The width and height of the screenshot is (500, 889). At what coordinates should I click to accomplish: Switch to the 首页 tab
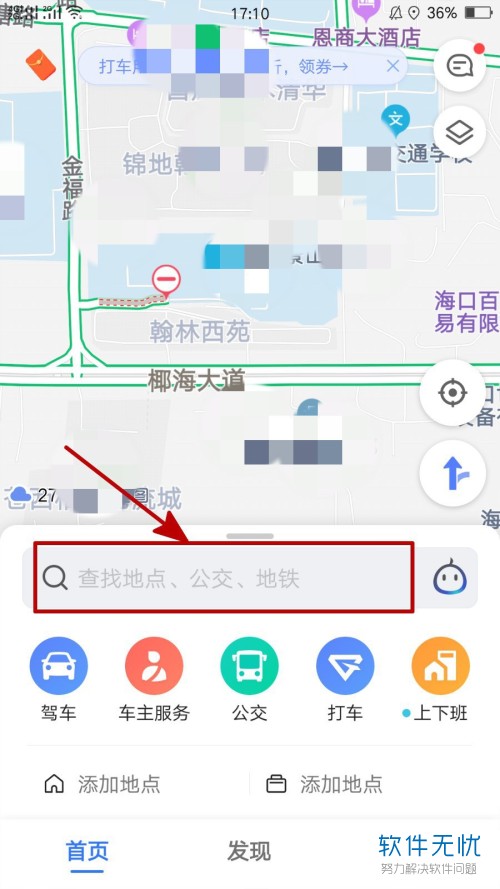[87, 852]
